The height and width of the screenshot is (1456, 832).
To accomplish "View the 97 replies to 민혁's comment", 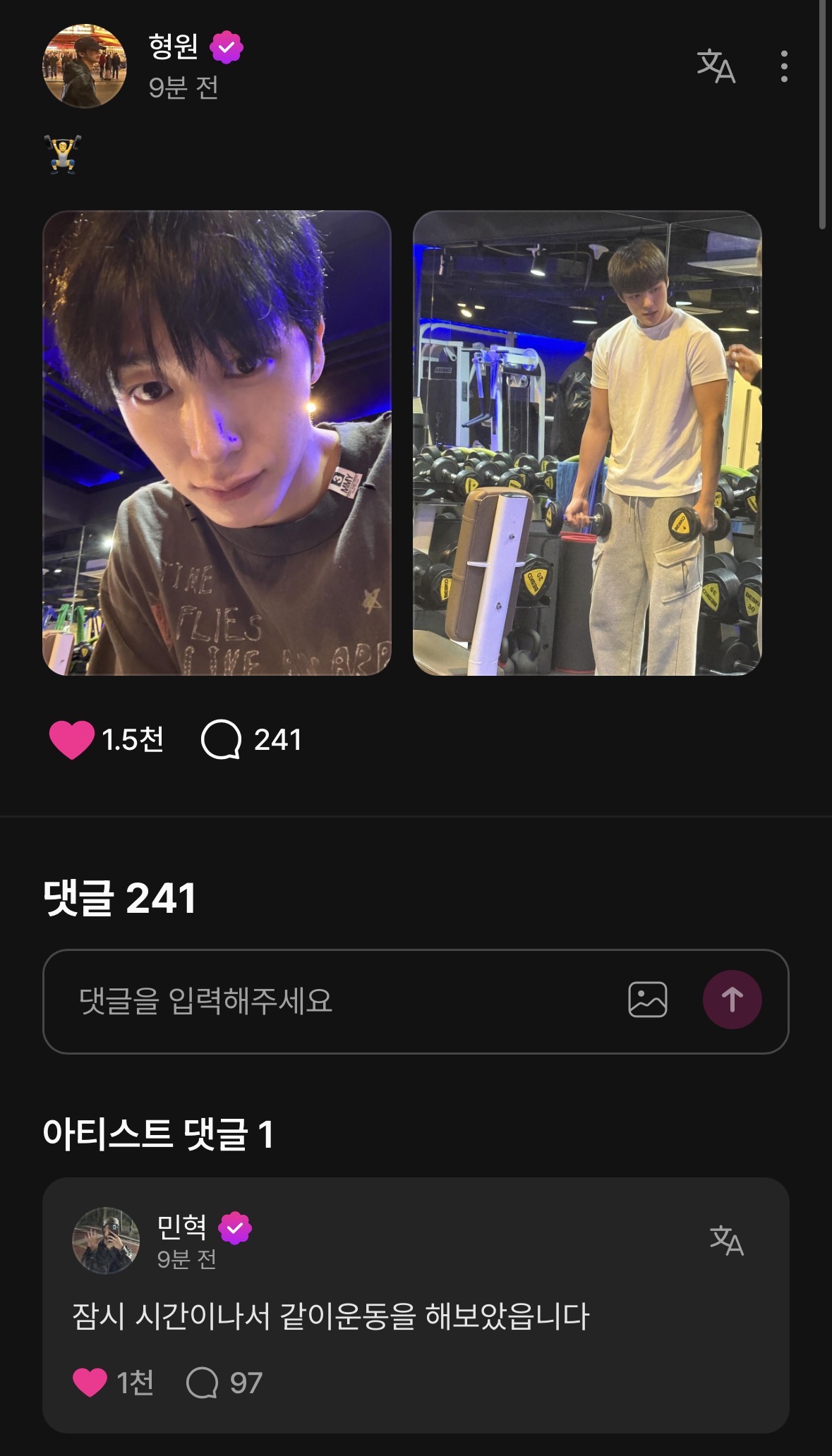I will 203,1383.
